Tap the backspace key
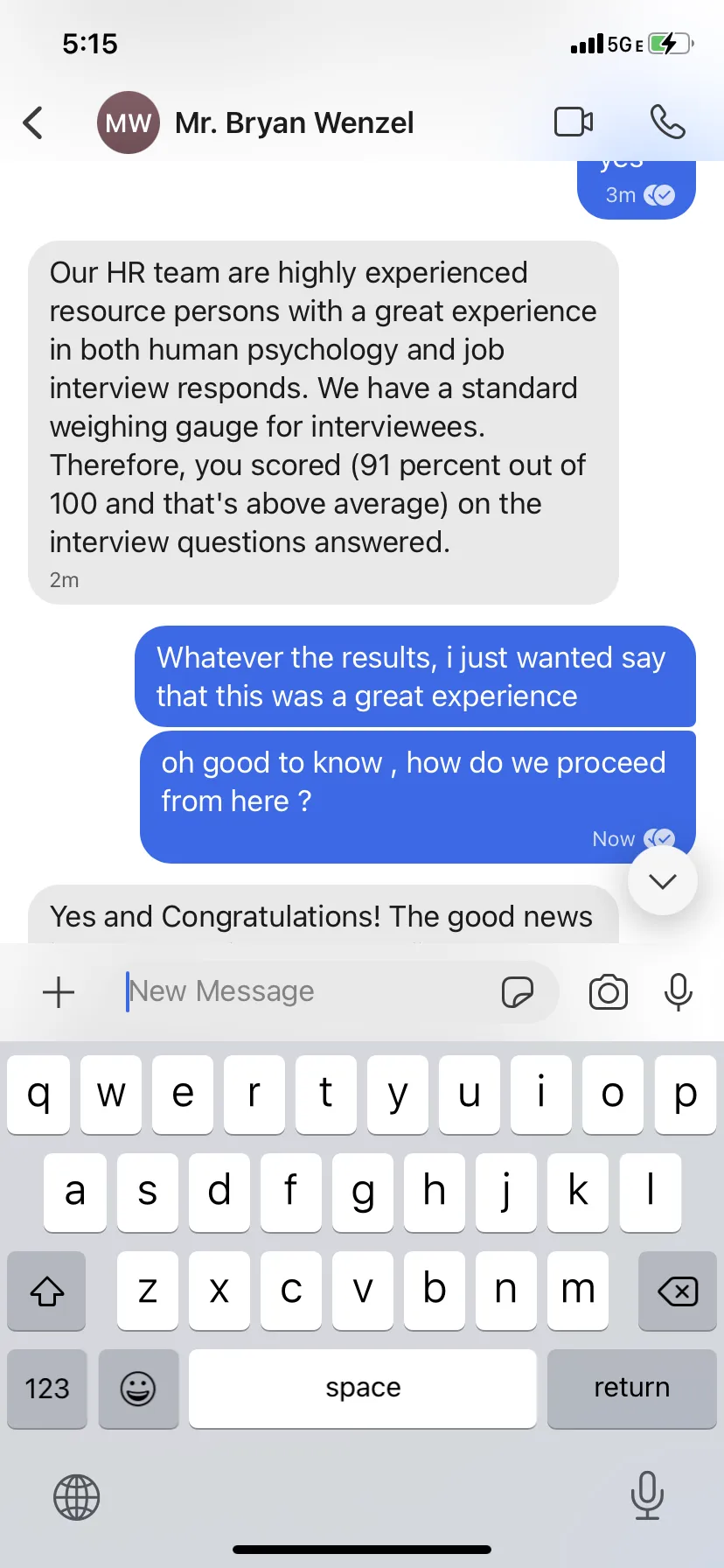Image resolution: width=724 pixels, height=1568 pixels. 678,1291
